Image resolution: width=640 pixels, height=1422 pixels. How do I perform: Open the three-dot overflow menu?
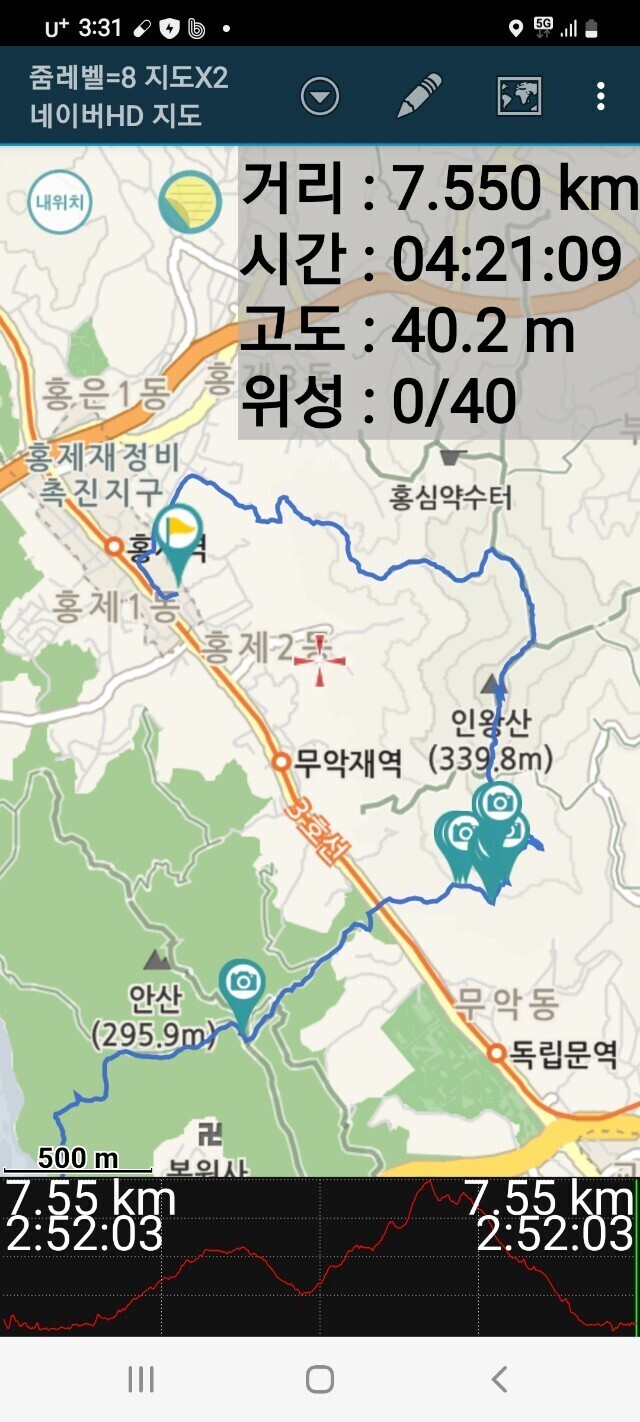point(600,96)
